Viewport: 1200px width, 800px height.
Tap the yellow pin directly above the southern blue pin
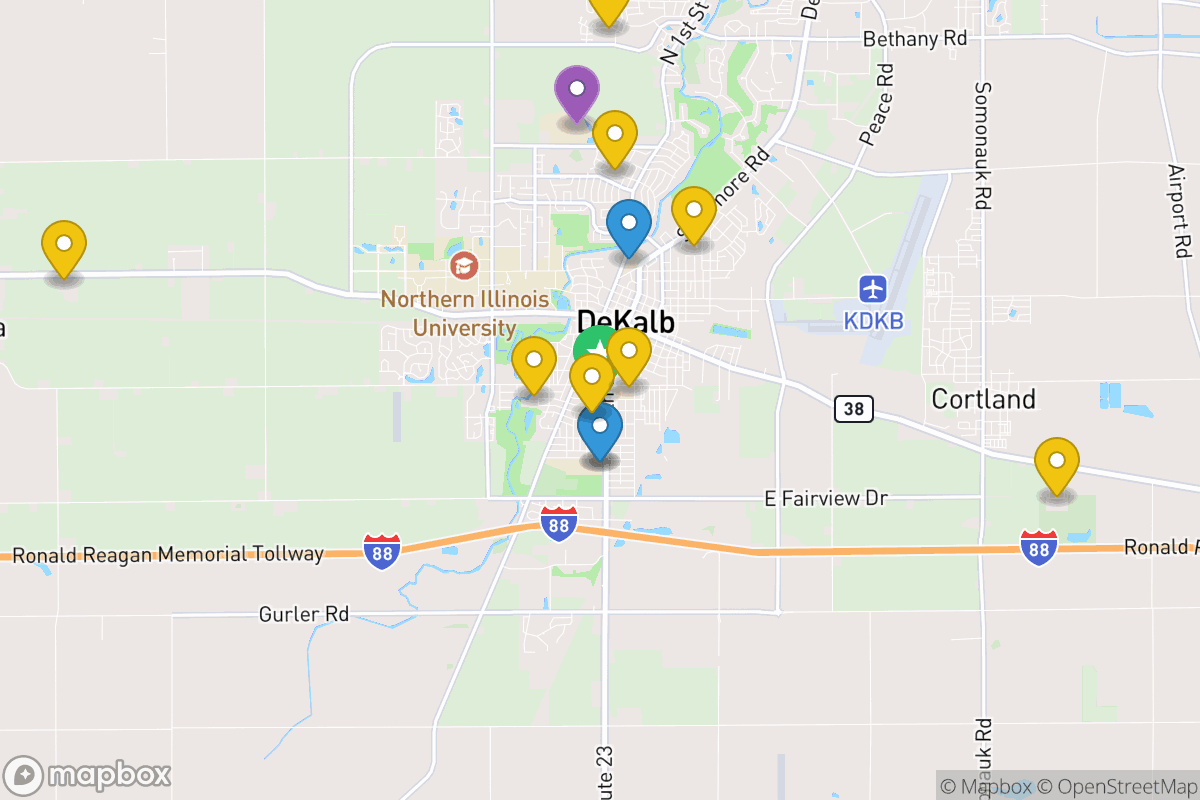(592, 378)
